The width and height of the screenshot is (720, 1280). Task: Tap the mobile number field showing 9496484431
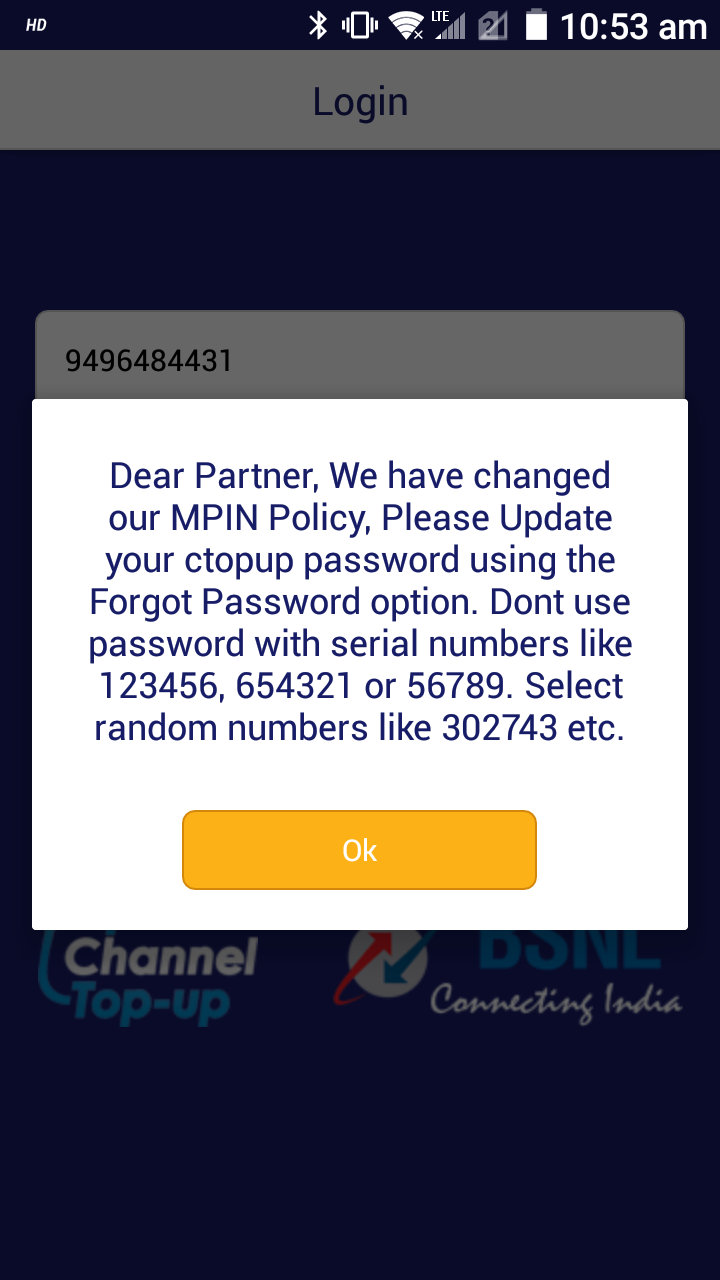(359, 359)
